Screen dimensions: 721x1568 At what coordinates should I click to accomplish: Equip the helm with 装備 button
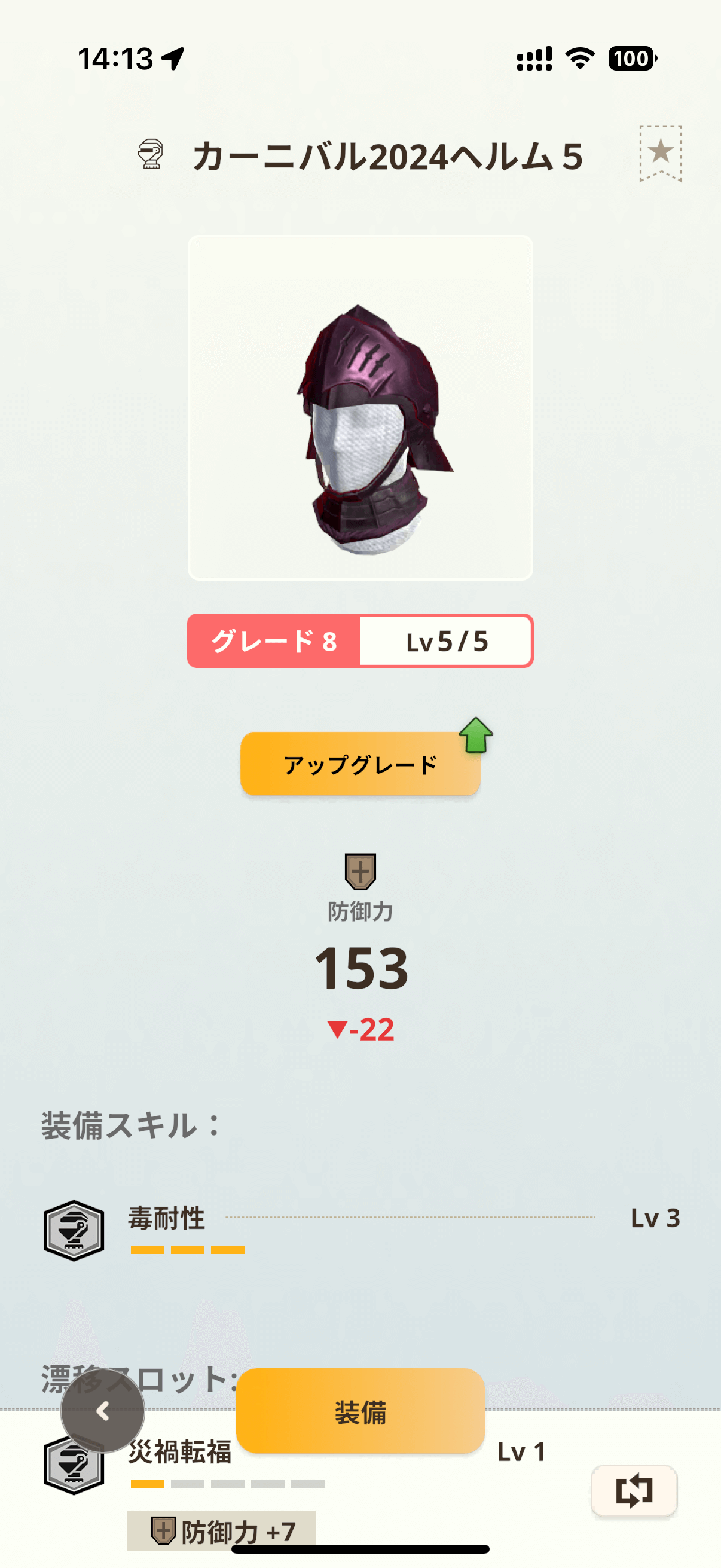[x=360, y=1411]
